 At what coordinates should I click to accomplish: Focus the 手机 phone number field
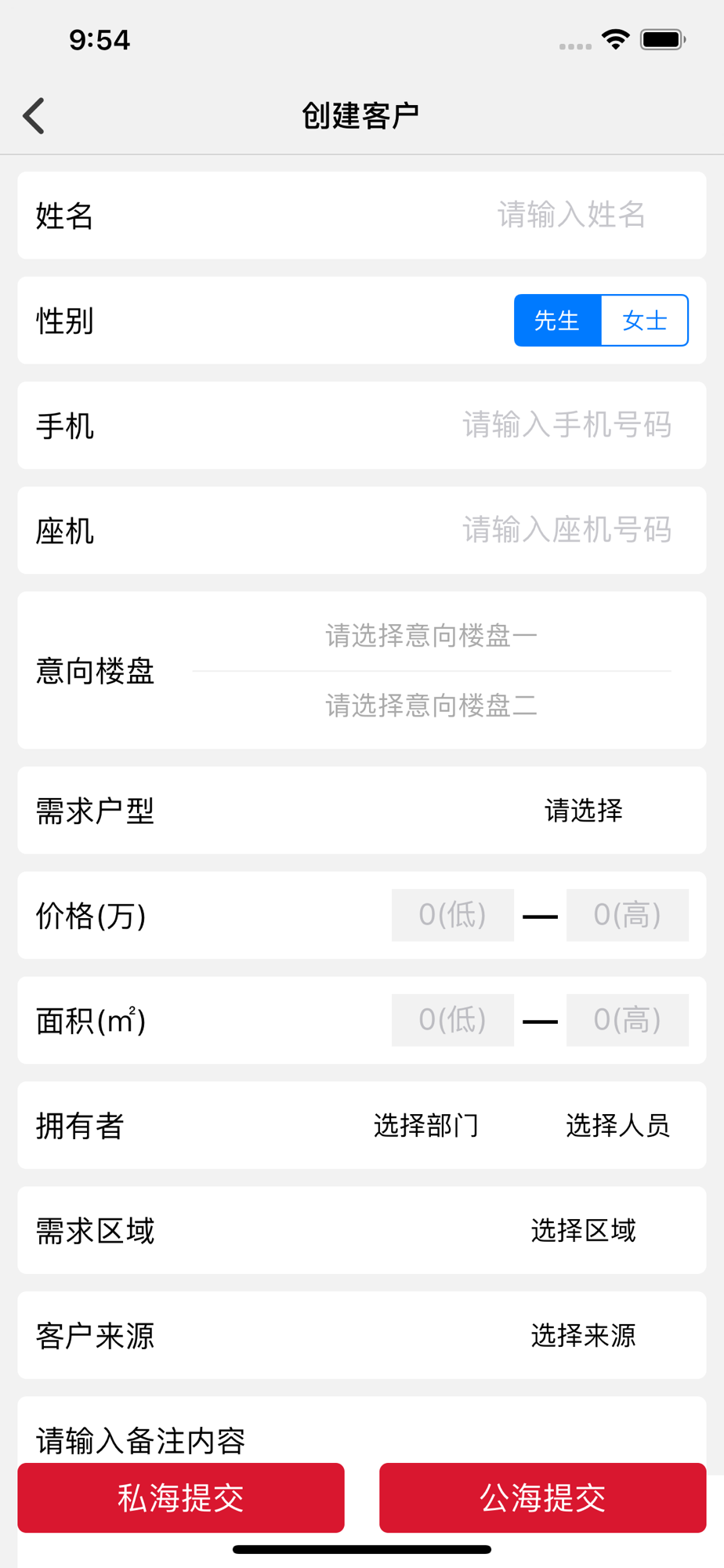[x=567, y=425]
